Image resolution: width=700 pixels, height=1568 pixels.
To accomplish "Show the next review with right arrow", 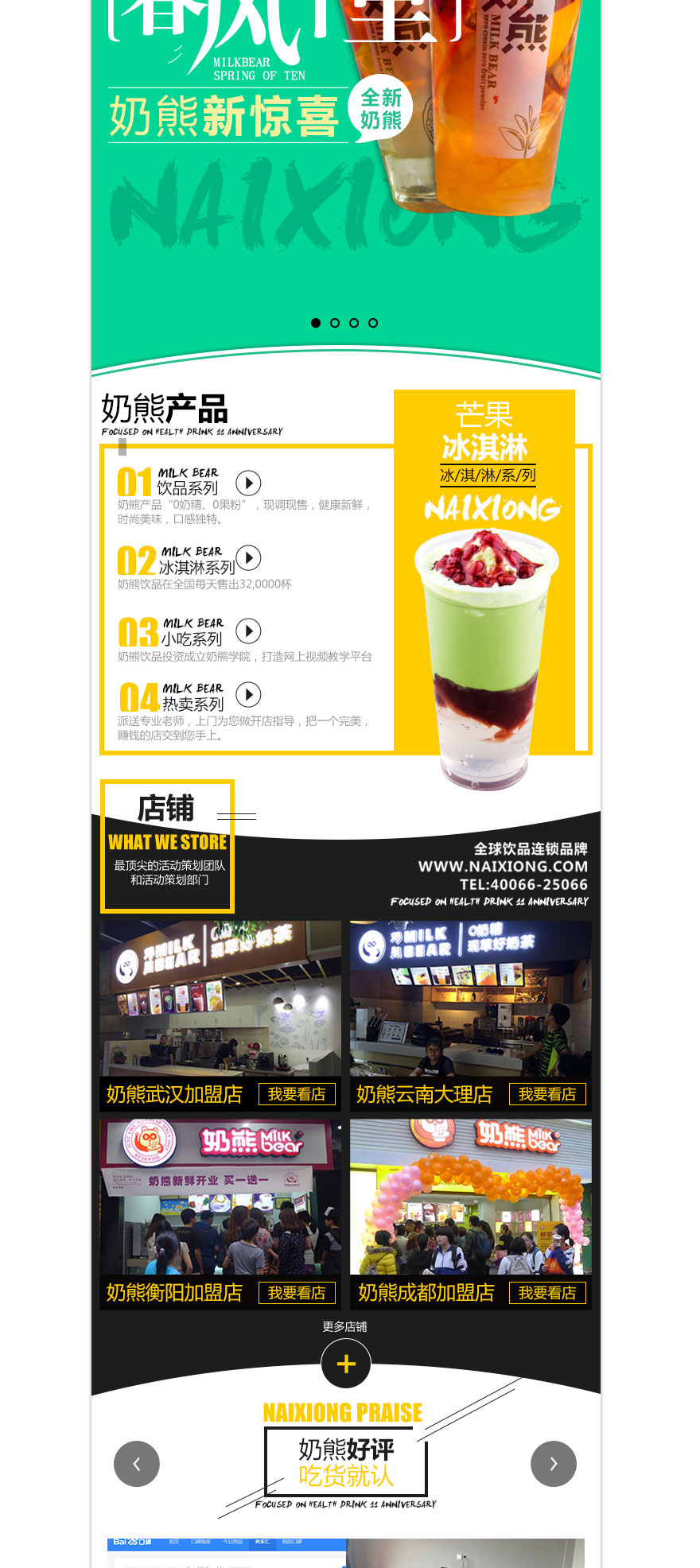I will tap(554, 1464).
